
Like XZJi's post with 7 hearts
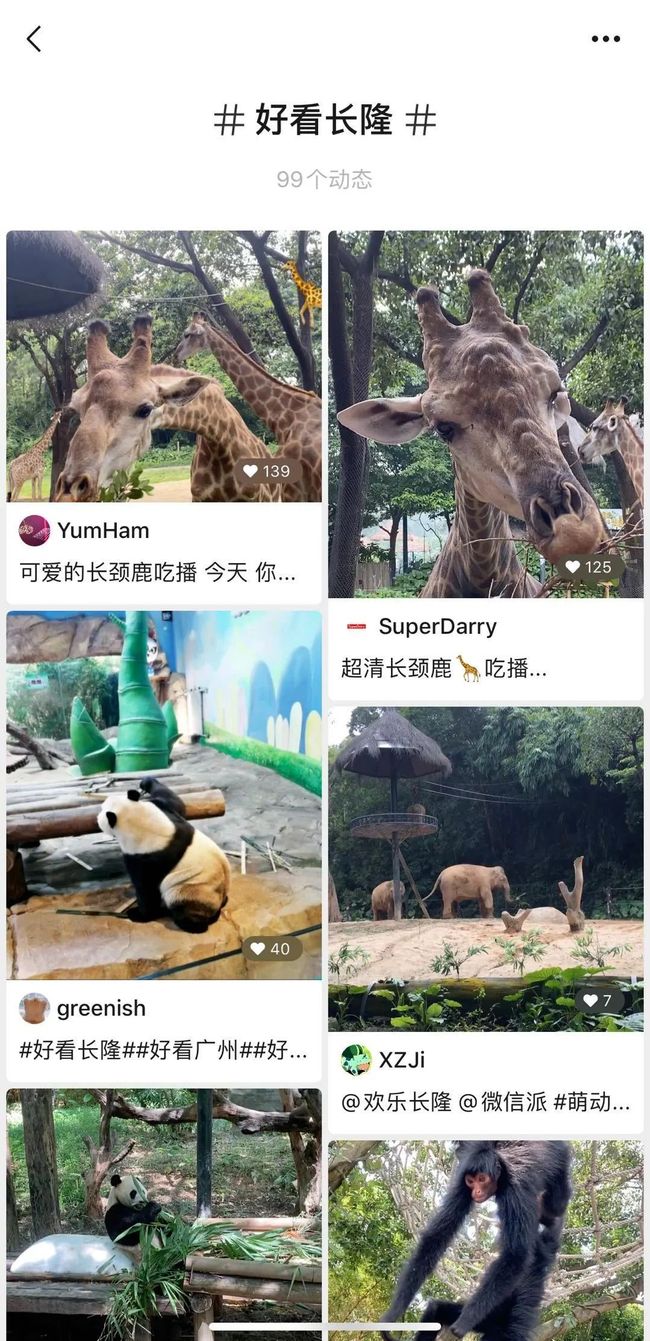[x=598, y=1000]
